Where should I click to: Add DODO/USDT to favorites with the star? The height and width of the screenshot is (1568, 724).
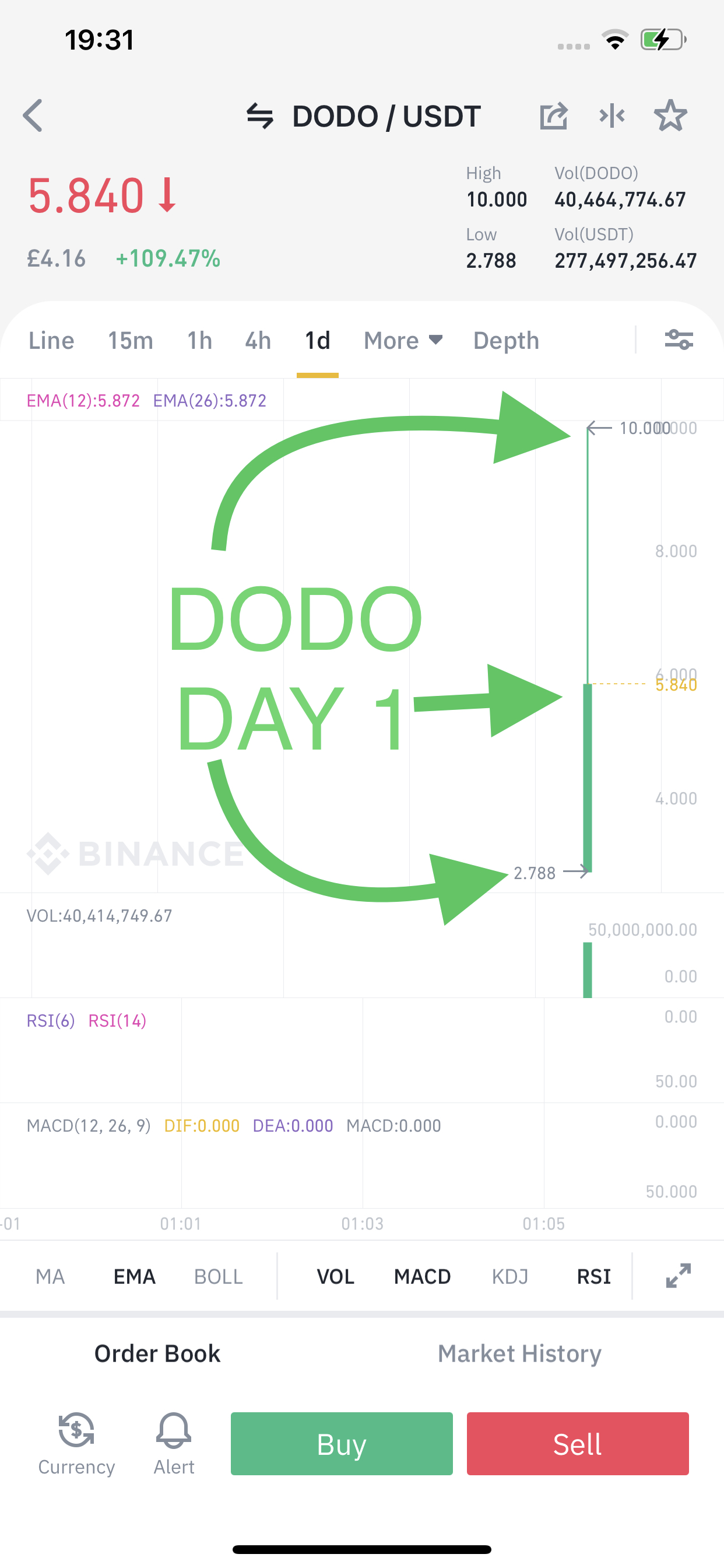tap(670, 116)
